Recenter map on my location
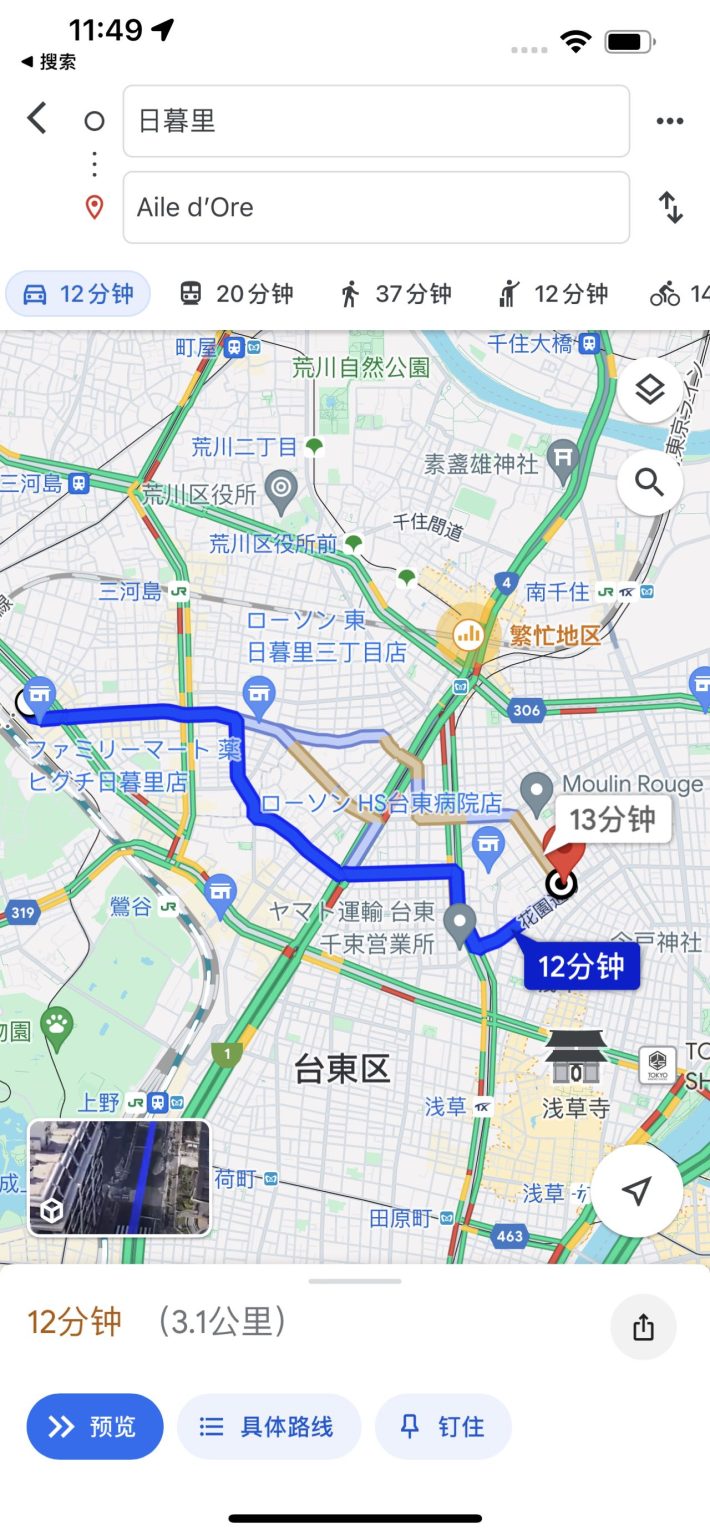The height and width of the screenshot is (1536, 710). (637, 1191)
